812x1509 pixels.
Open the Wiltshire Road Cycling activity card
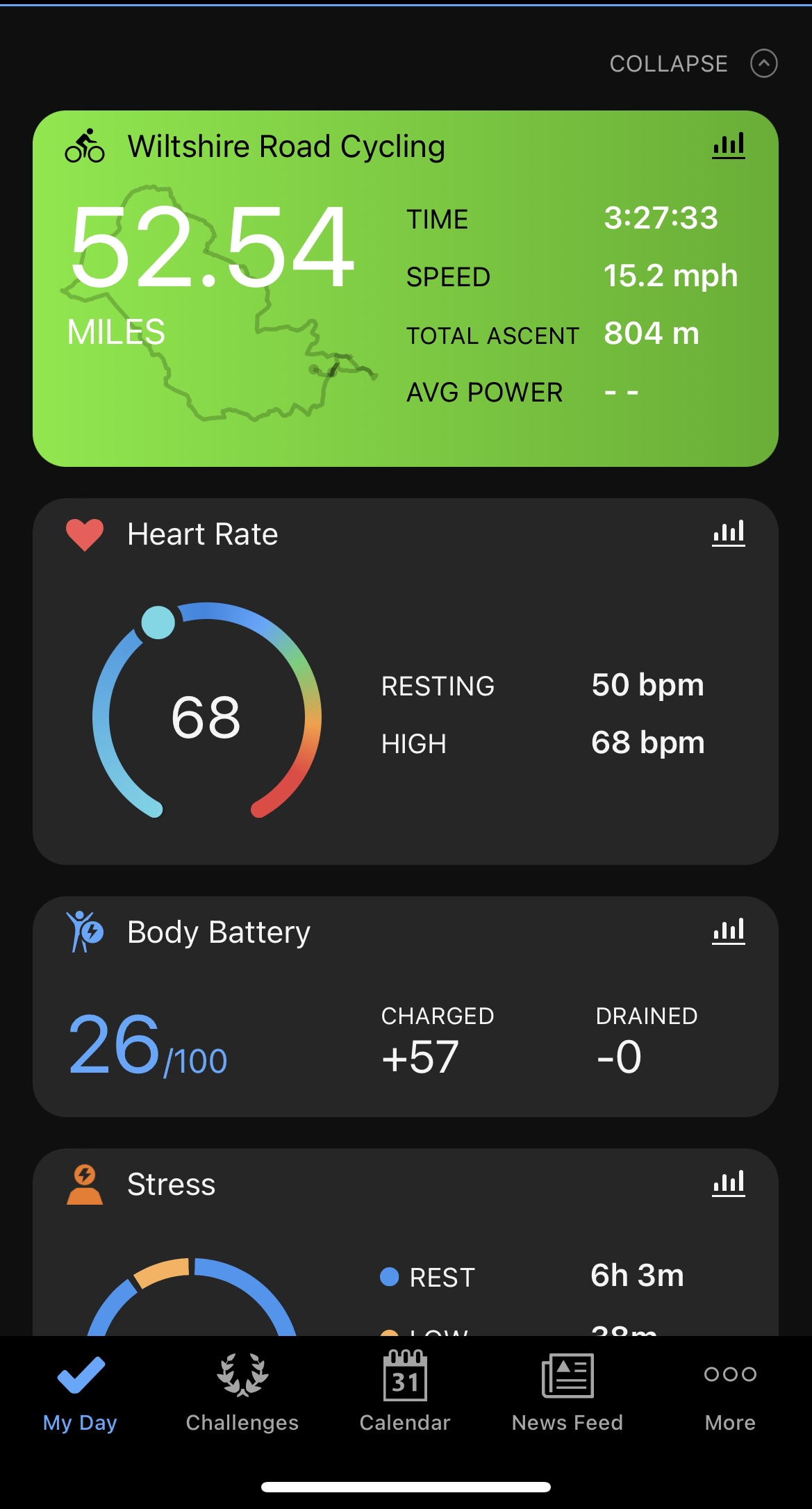[406, 288]
